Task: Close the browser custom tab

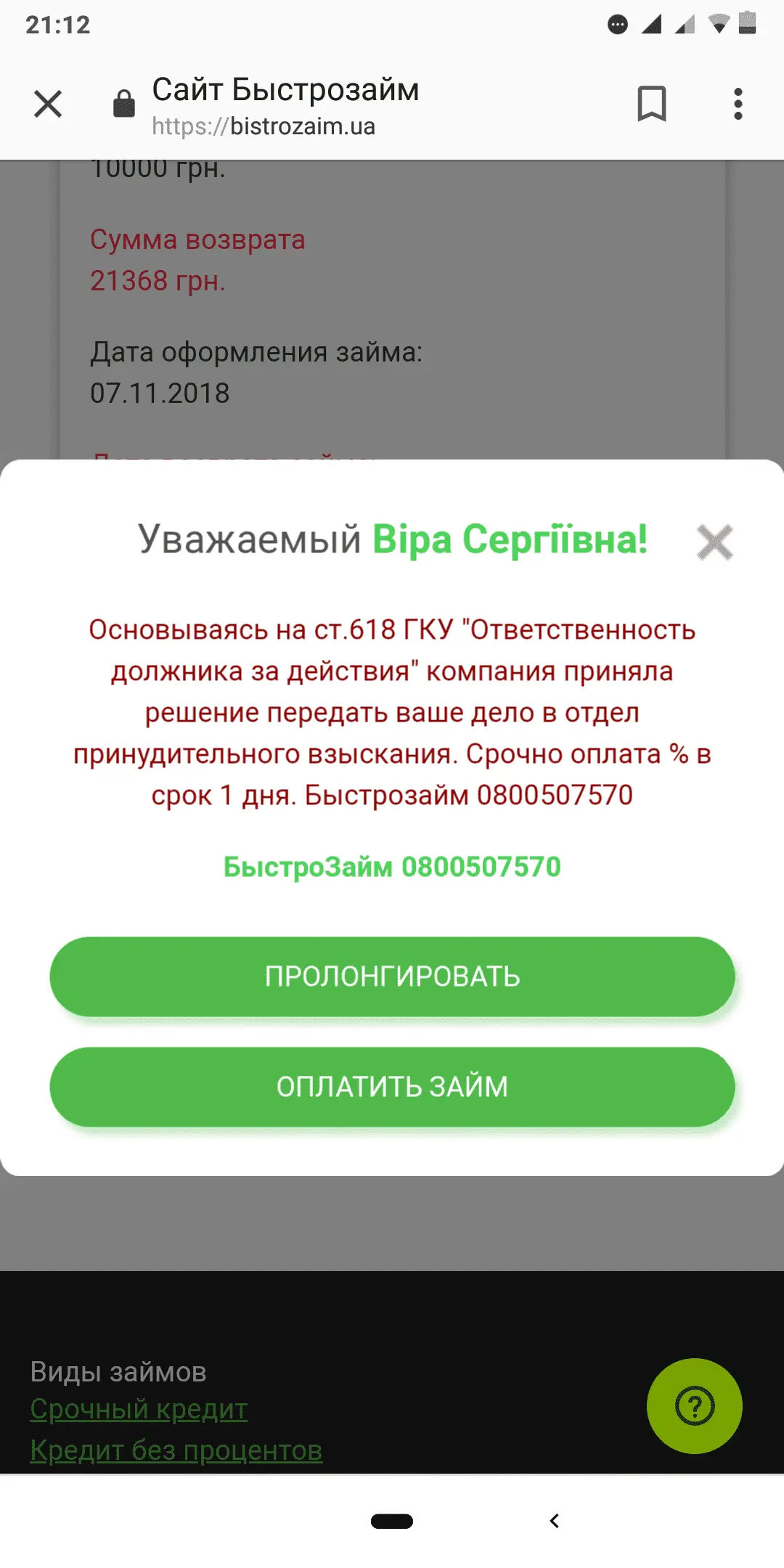Action: tap(48, 104)
